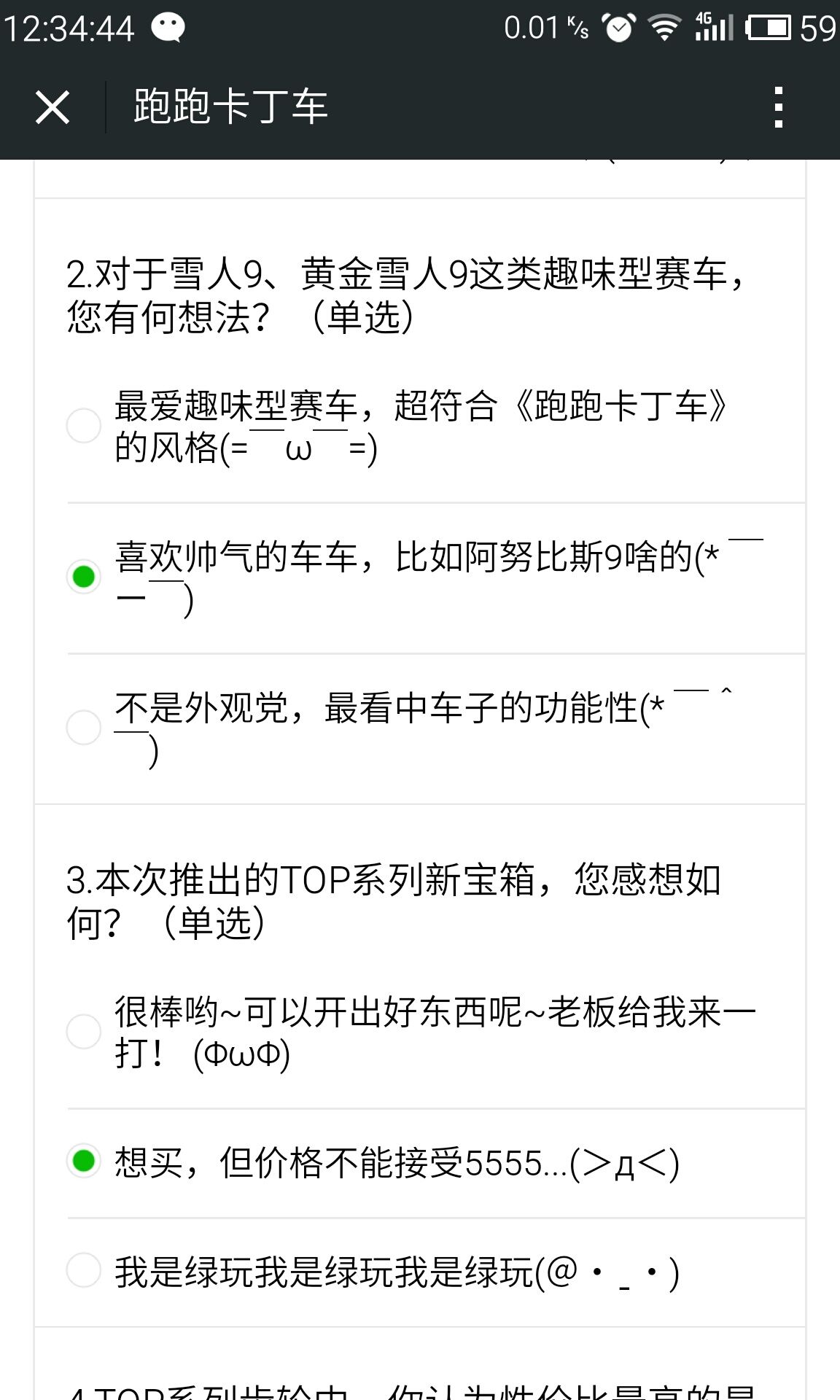Select 最爱趣味型赛车 option
840x1400 pixels.
click(436, 427)
